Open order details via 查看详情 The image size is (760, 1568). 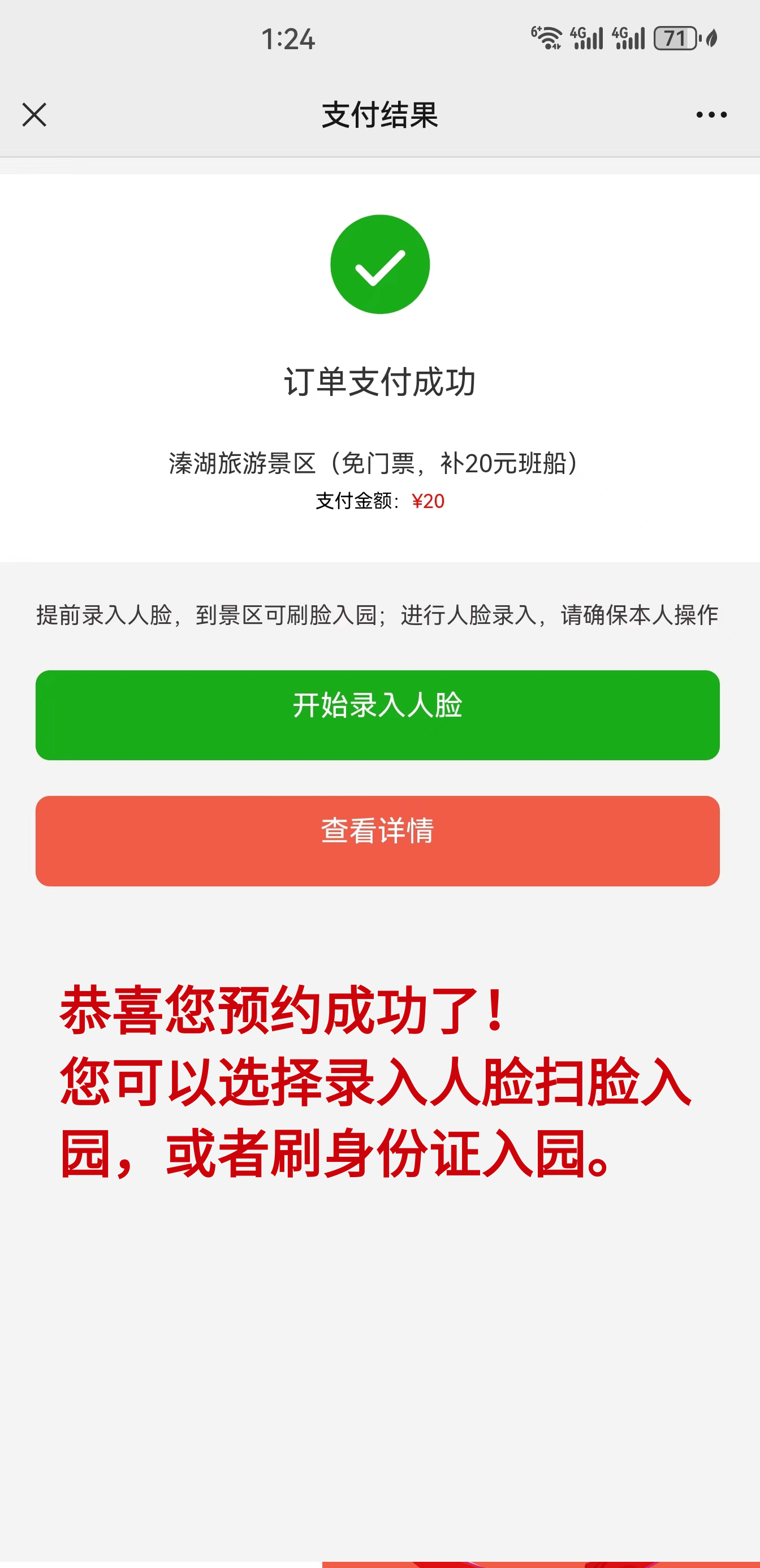(377, 841)
